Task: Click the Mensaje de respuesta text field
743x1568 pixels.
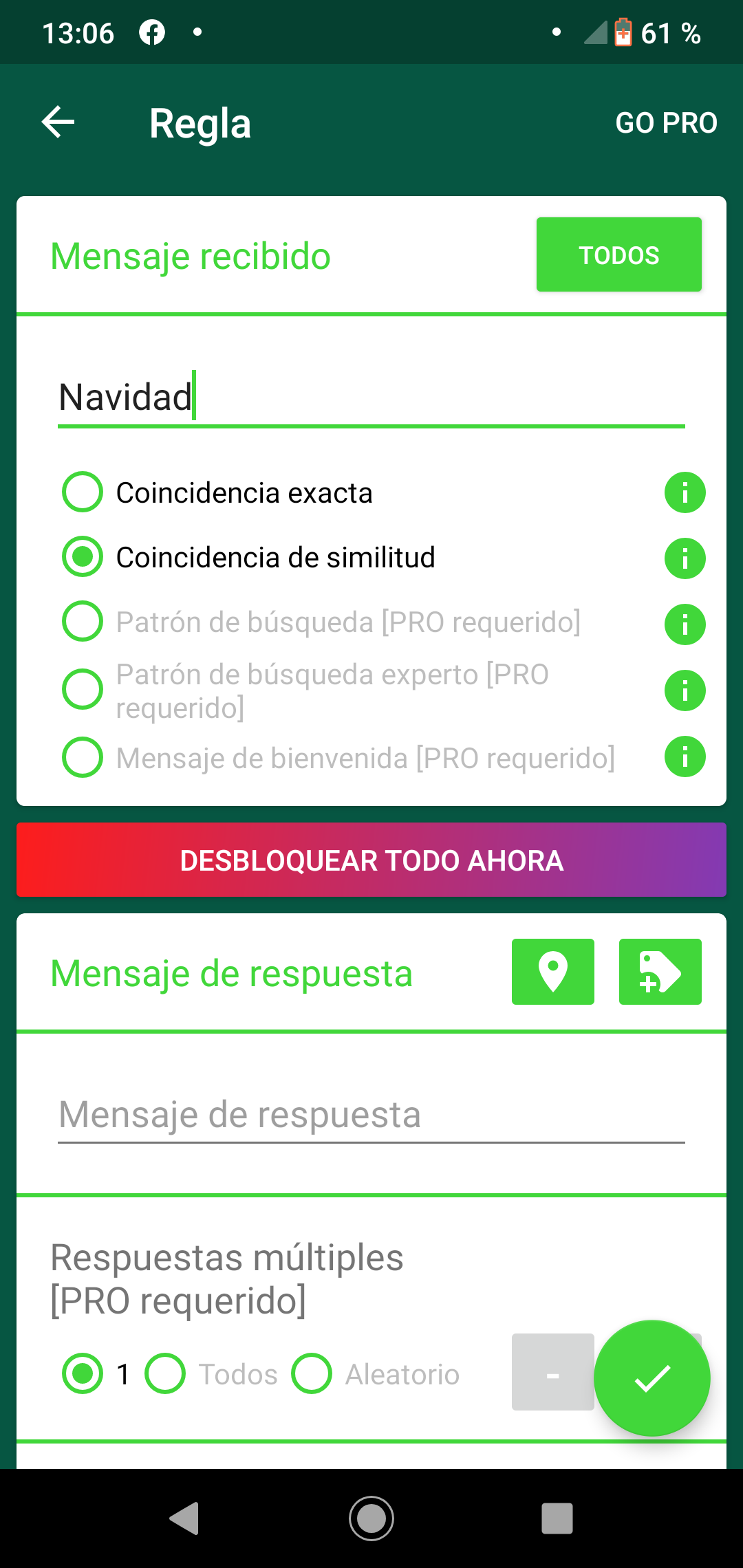Action: pos(275,1114)
